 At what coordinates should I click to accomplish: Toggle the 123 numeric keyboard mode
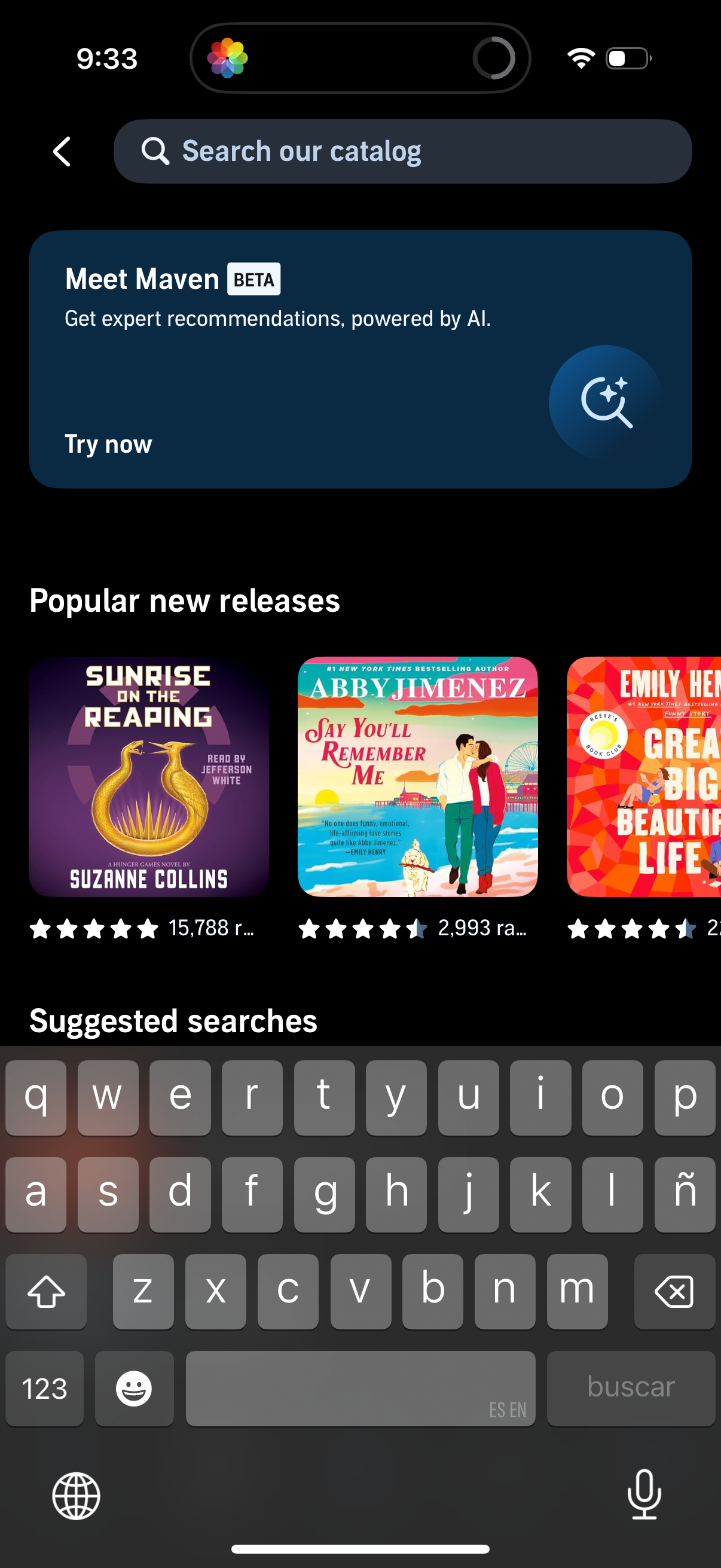44,1389
